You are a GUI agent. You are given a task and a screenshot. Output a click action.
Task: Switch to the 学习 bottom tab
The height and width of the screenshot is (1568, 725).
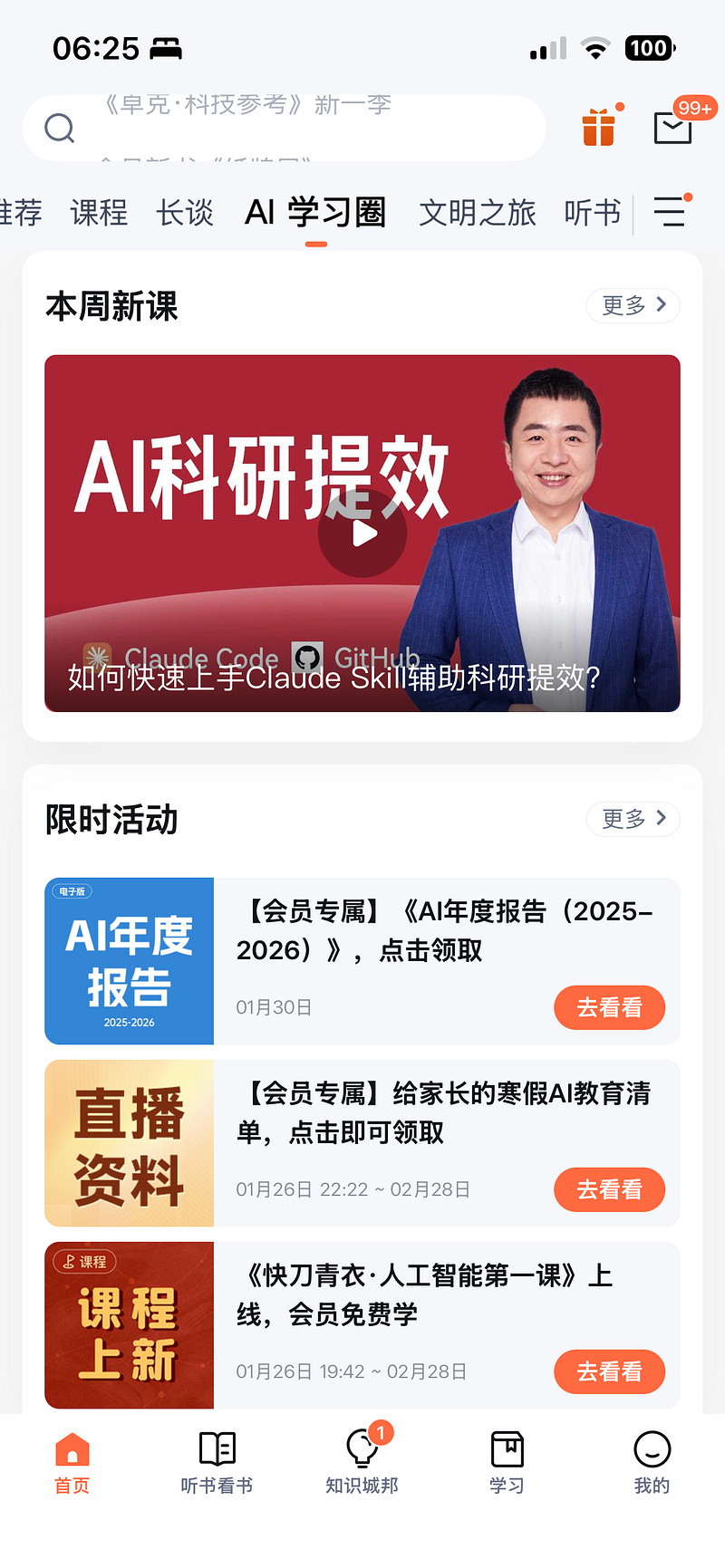click(507, 1462)
